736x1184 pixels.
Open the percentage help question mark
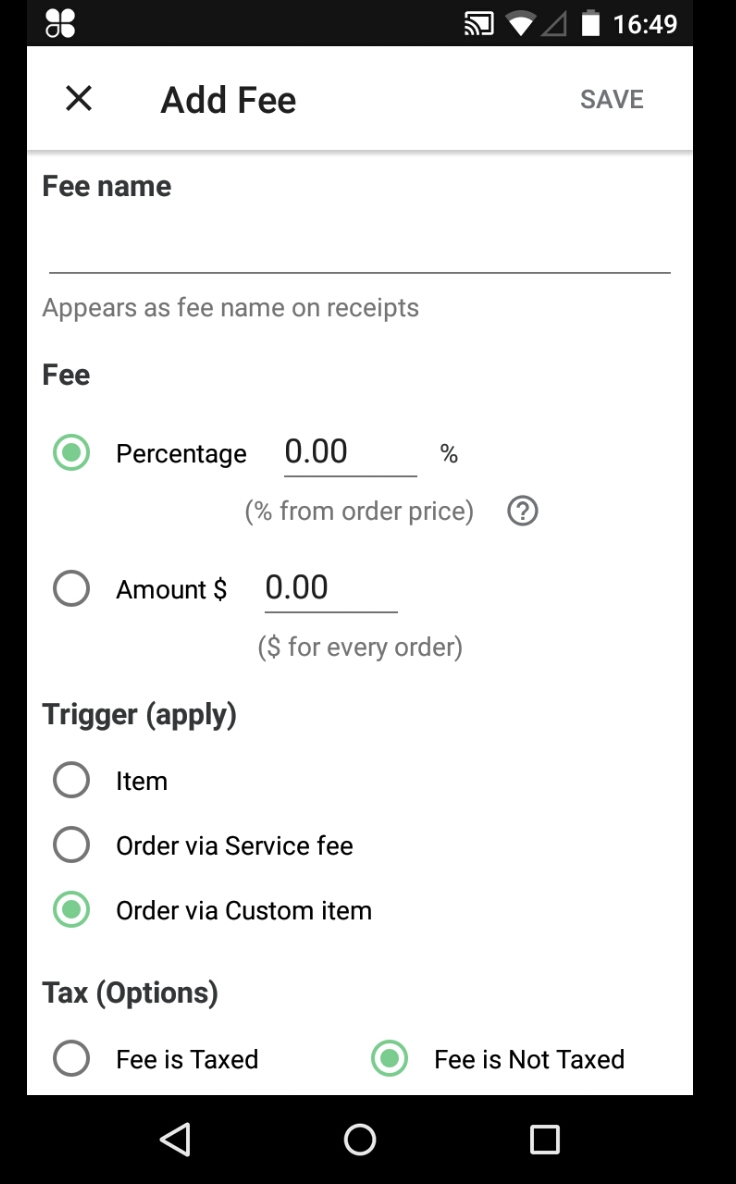pos(522,512)
